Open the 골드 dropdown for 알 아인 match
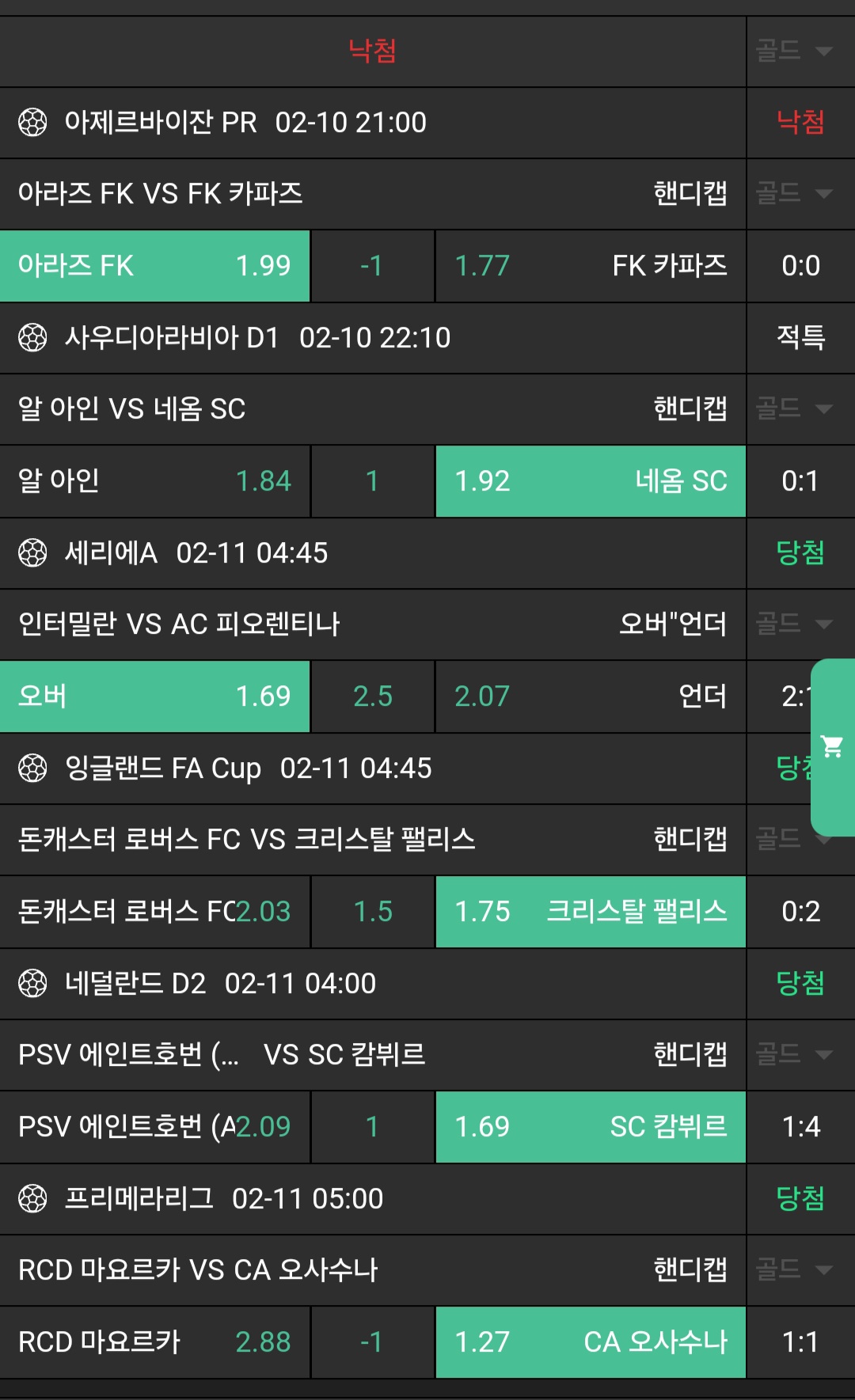The height and width of the screenshot is (1400, 855). coord(794,408)
